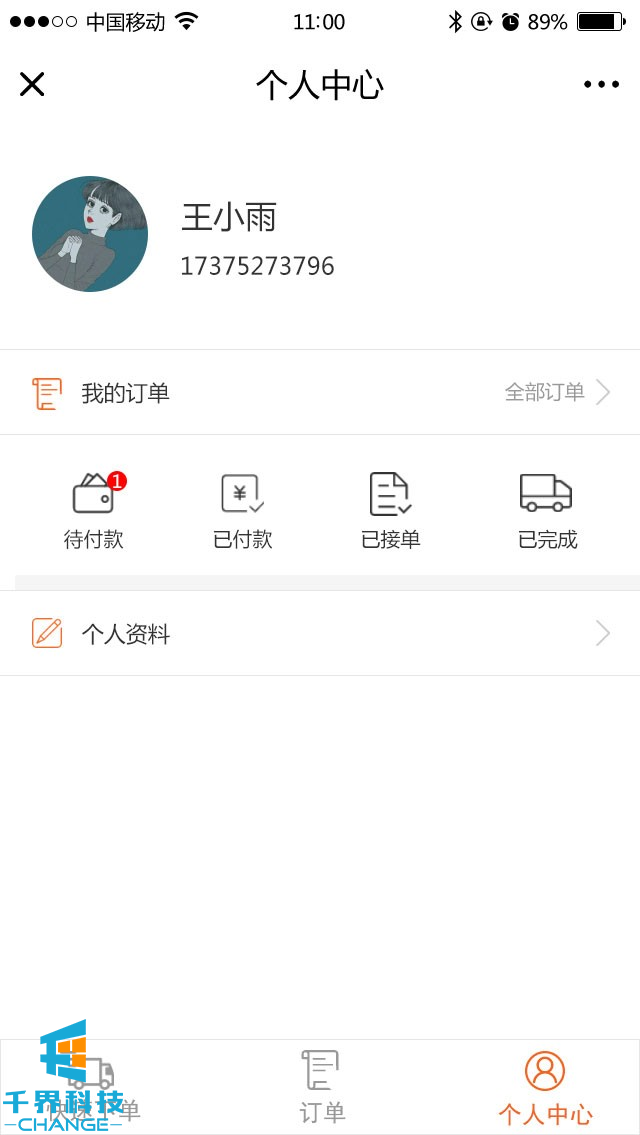
Task: View all orders via 全部订单
Action: 556,392
